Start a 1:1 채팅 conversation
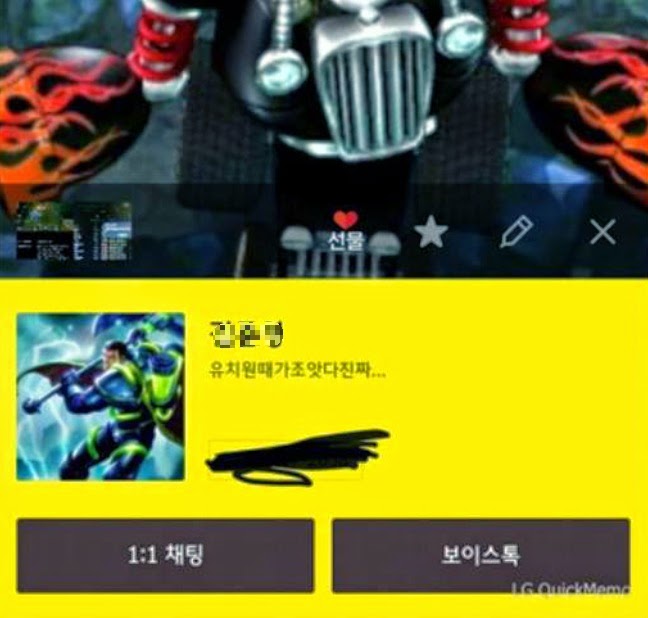 pyautogui.click(x=165, y=555)
